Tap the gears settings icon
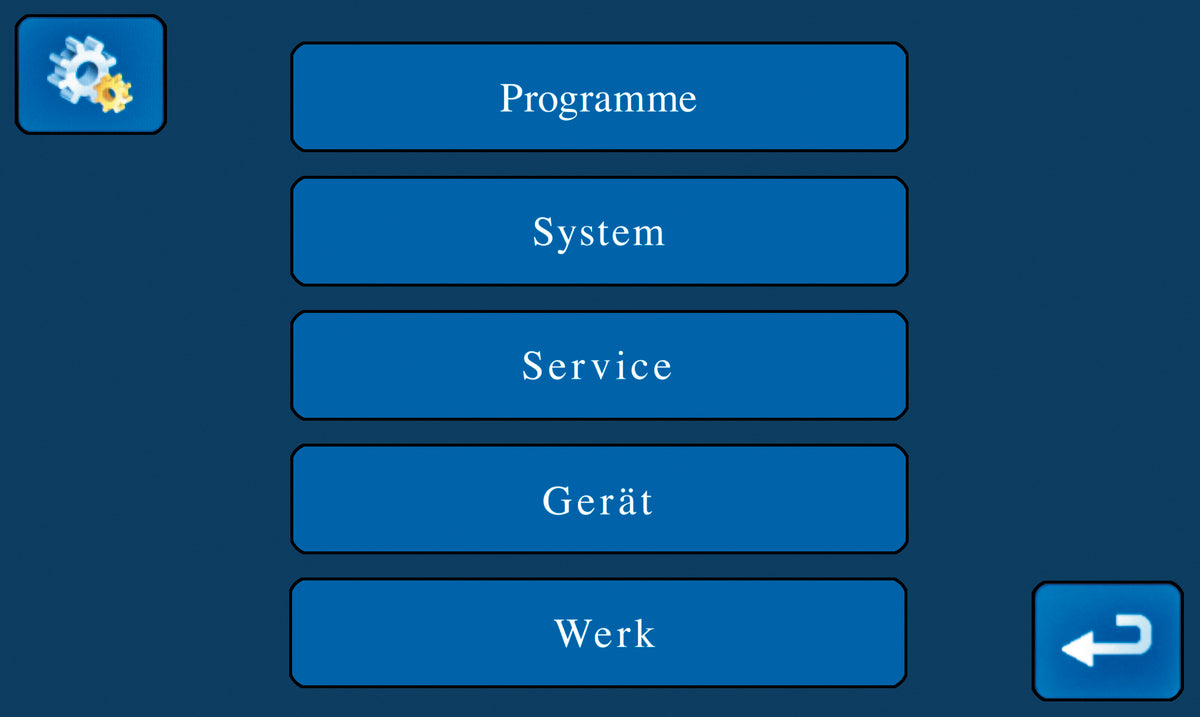Screen dimensions: 1200x717 90,75
